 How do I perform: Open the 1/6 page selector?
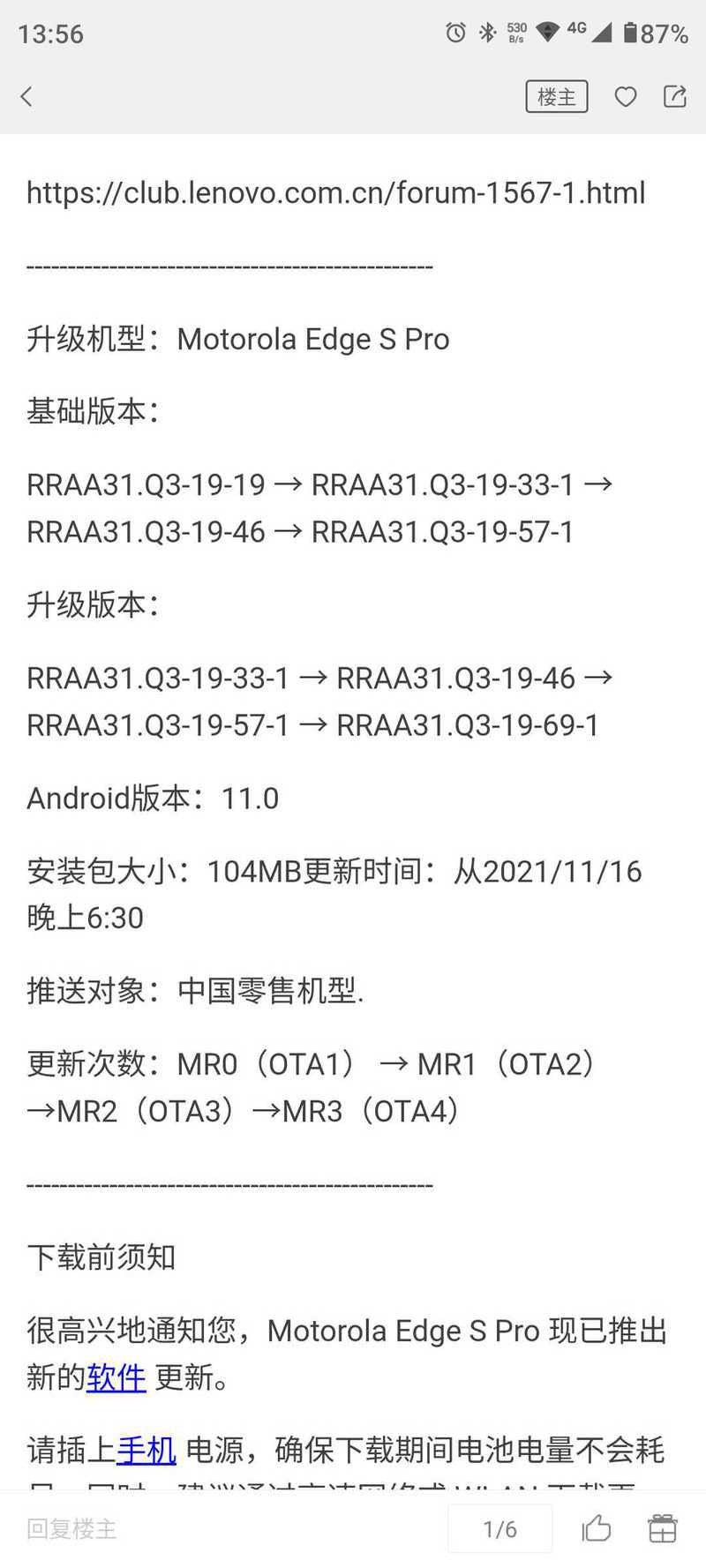(500, 1529)
